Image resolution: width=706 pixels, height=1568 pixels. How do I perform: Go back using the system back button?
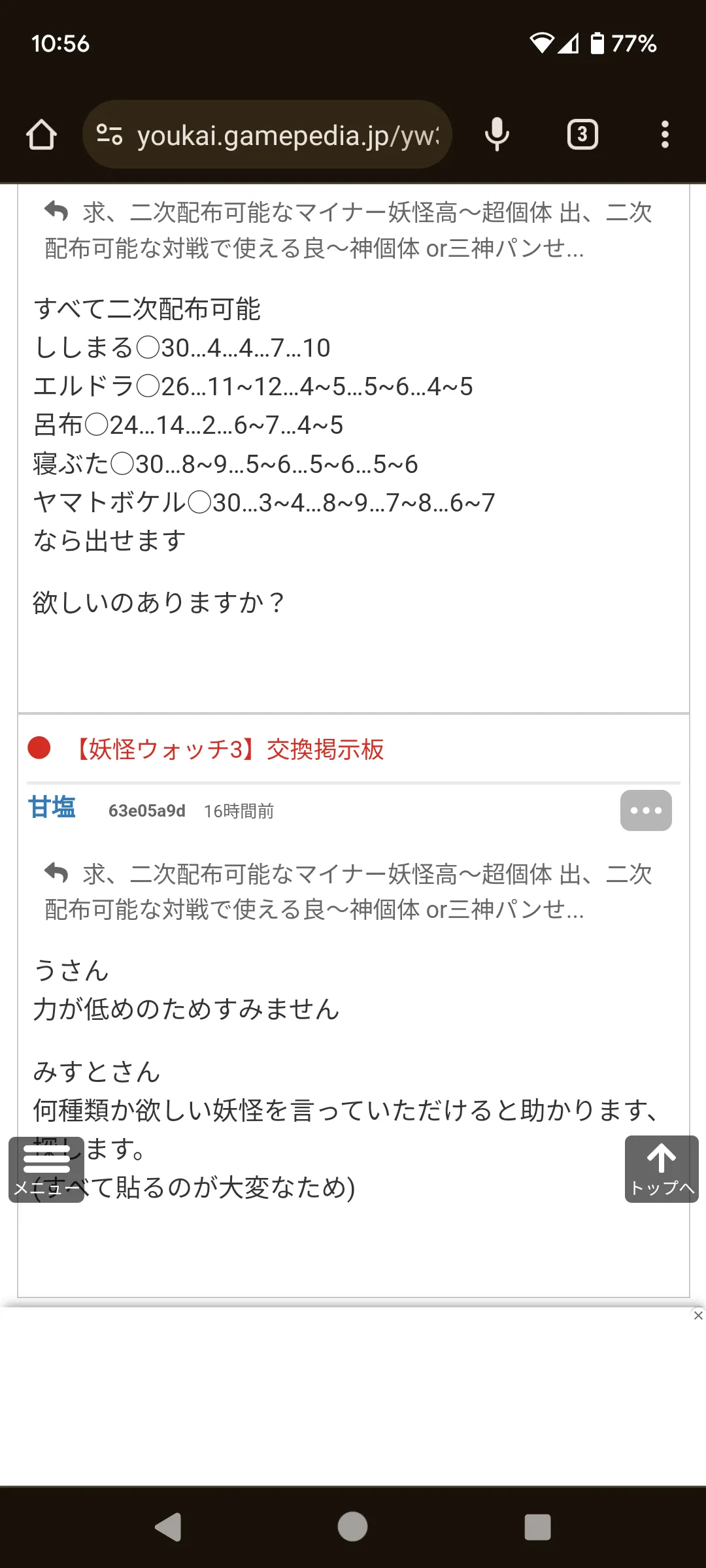(168, 1527)
